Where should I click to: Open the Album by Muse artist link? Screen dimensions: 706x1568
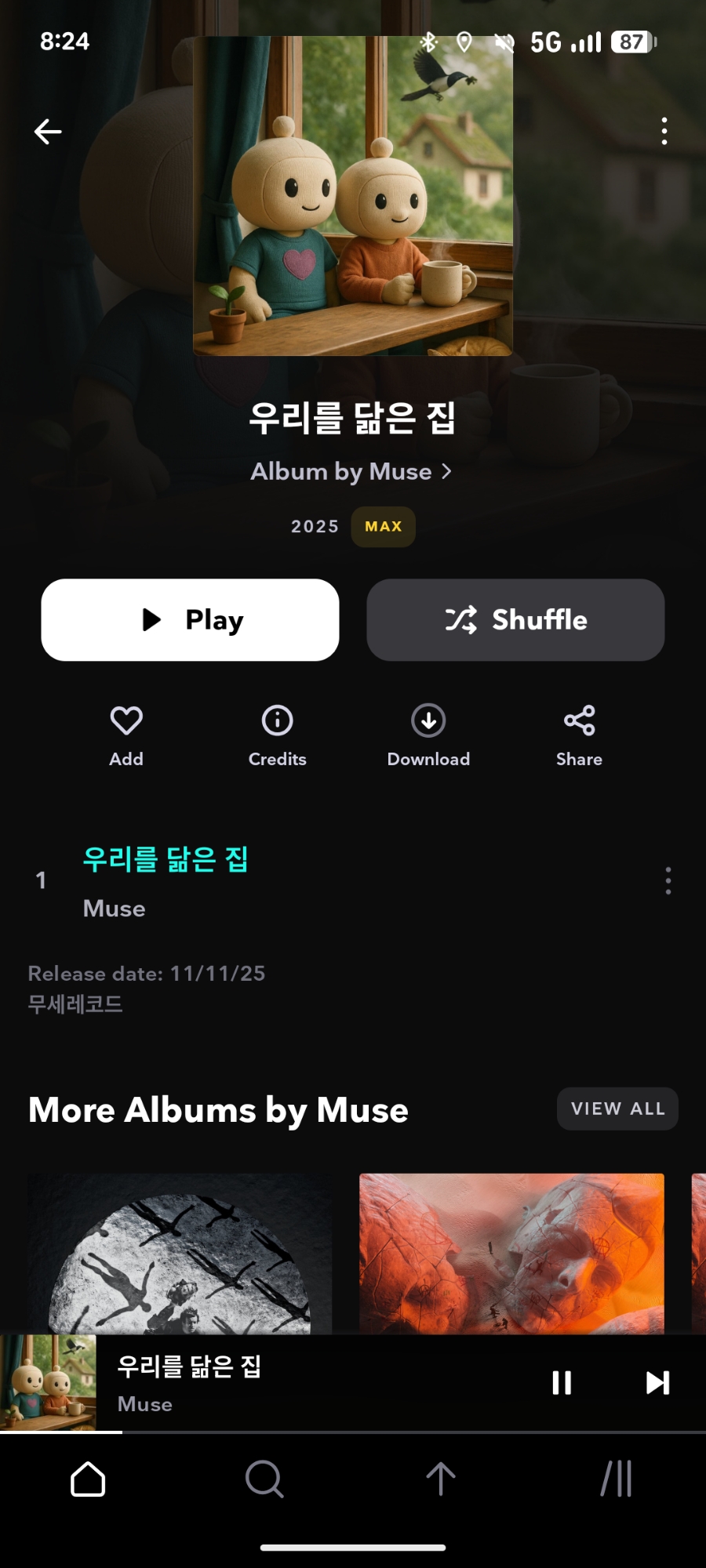click(x=351, y=472)
